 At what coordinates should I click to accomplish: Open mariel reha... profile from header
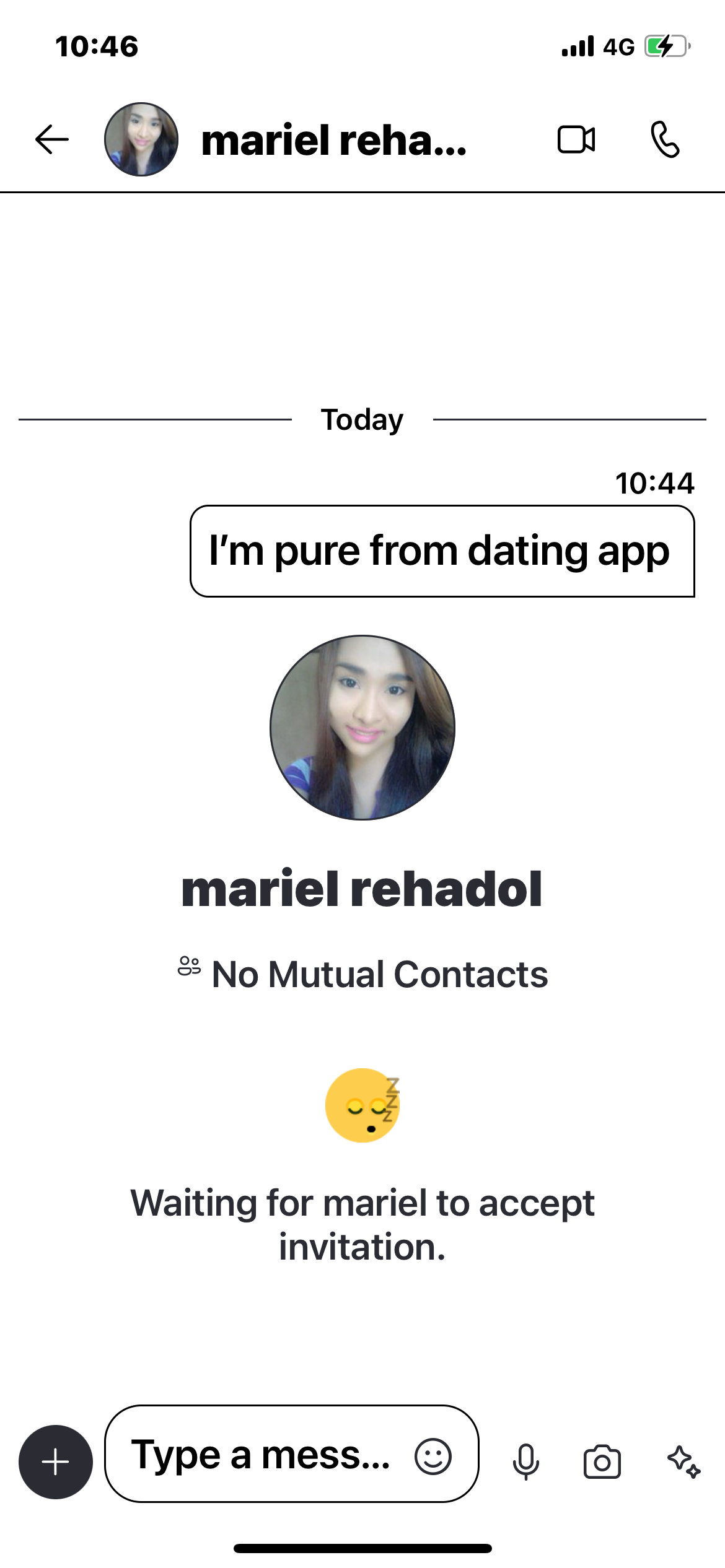point(334,141)
